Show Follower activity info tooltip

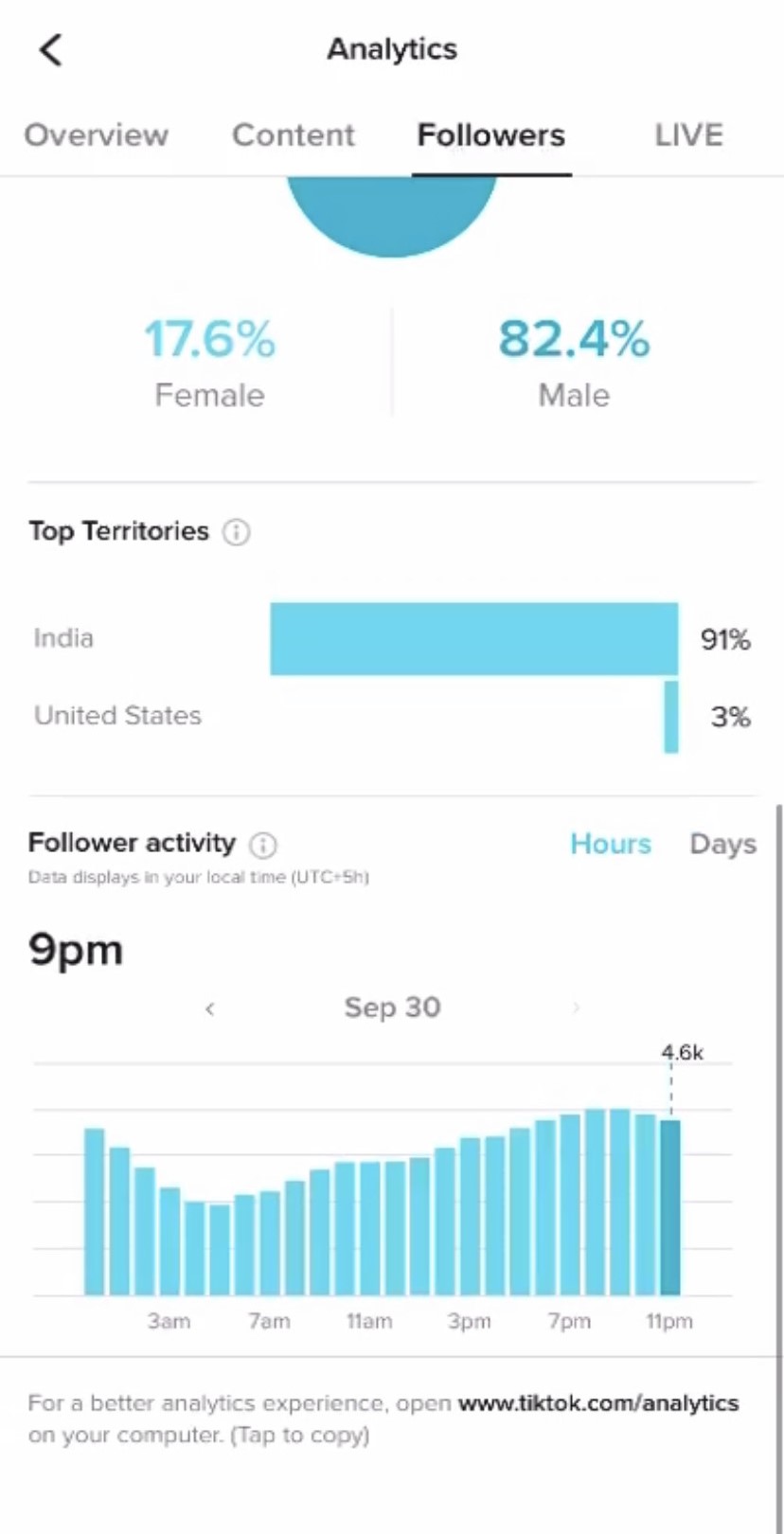pos(262,844)
